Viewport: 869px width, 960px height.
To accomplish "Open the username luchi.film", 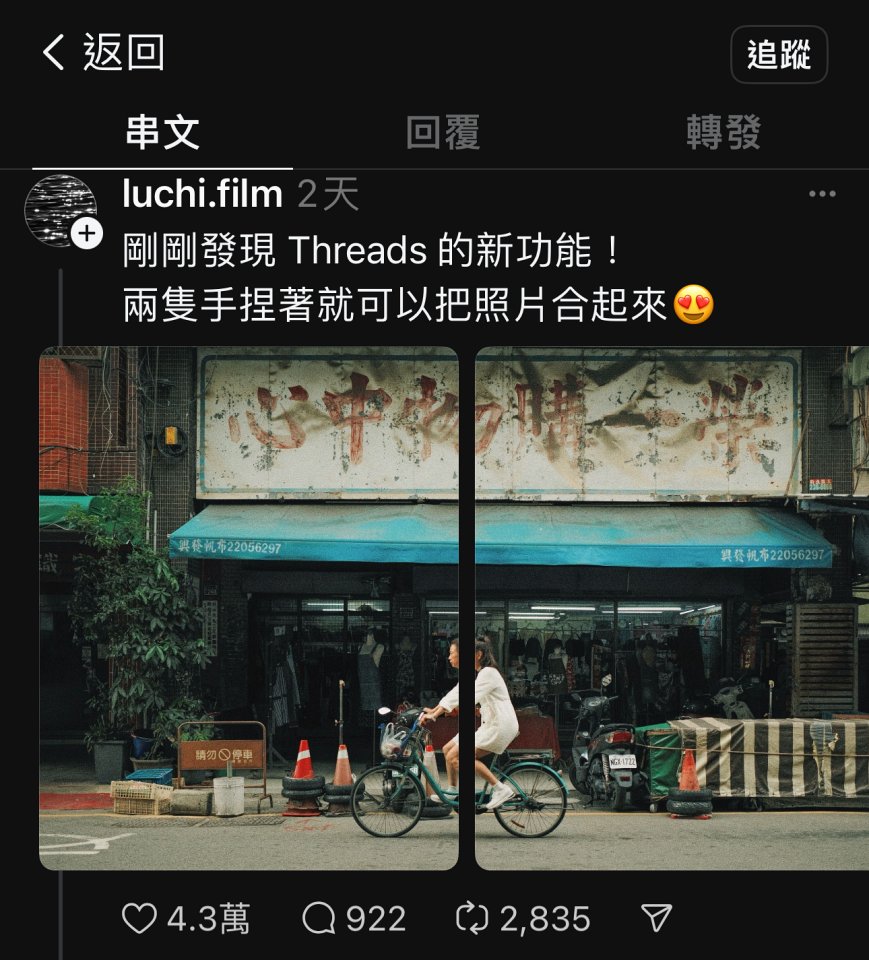I will pos(202,194).
